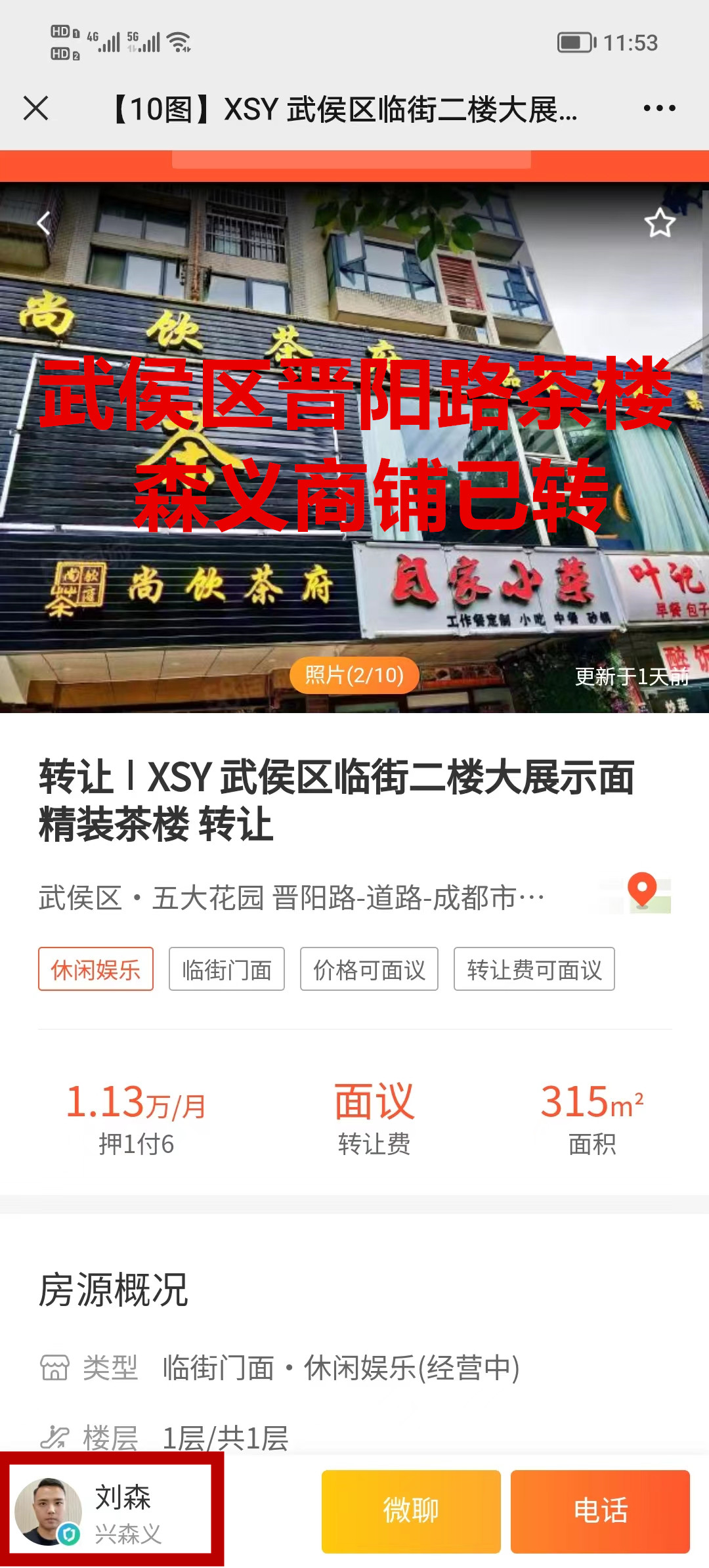
Task: Go back using the arrow on photo
Action: (x=44, y=224)
